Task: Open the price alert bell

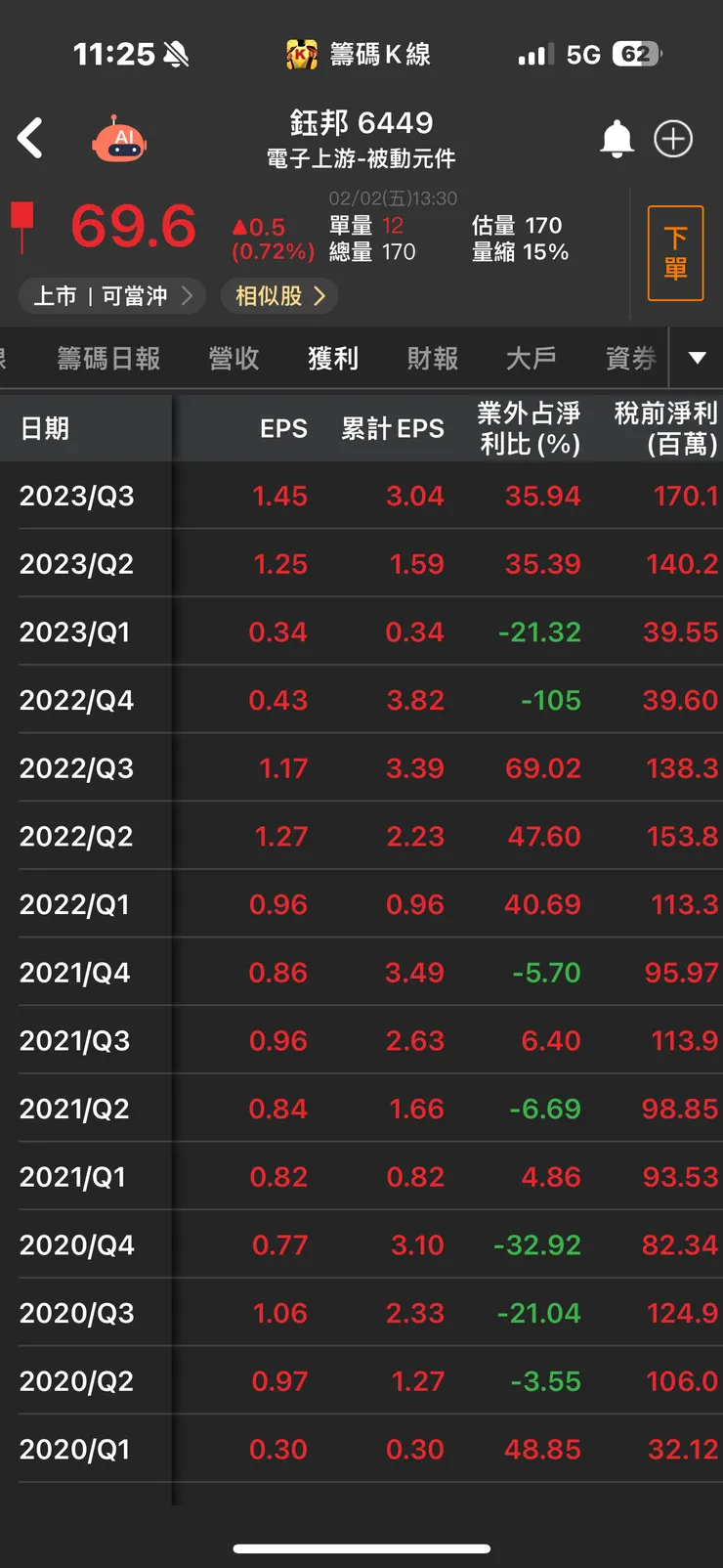Action: (x=617, y=139)
